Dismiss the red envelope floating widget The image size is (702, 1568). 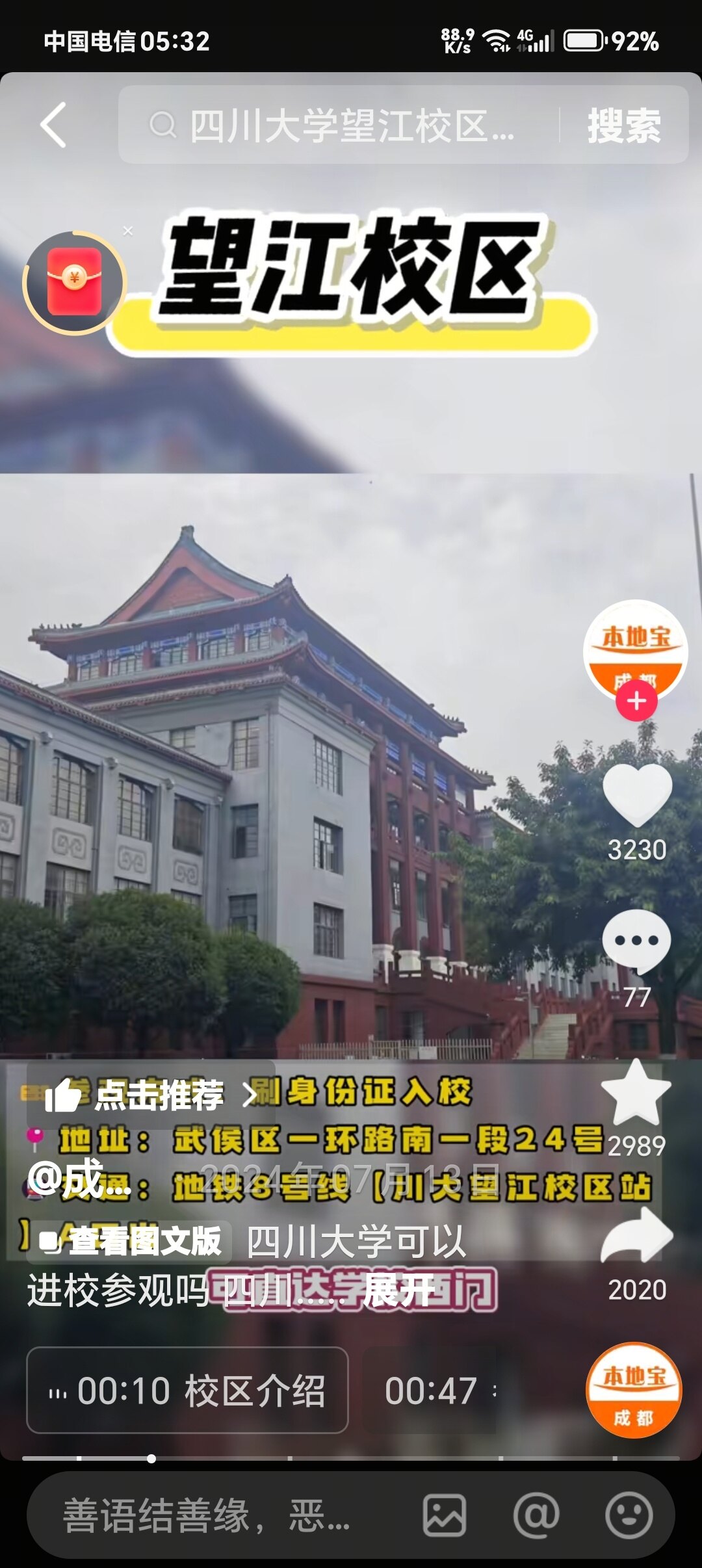click(128, 231)
